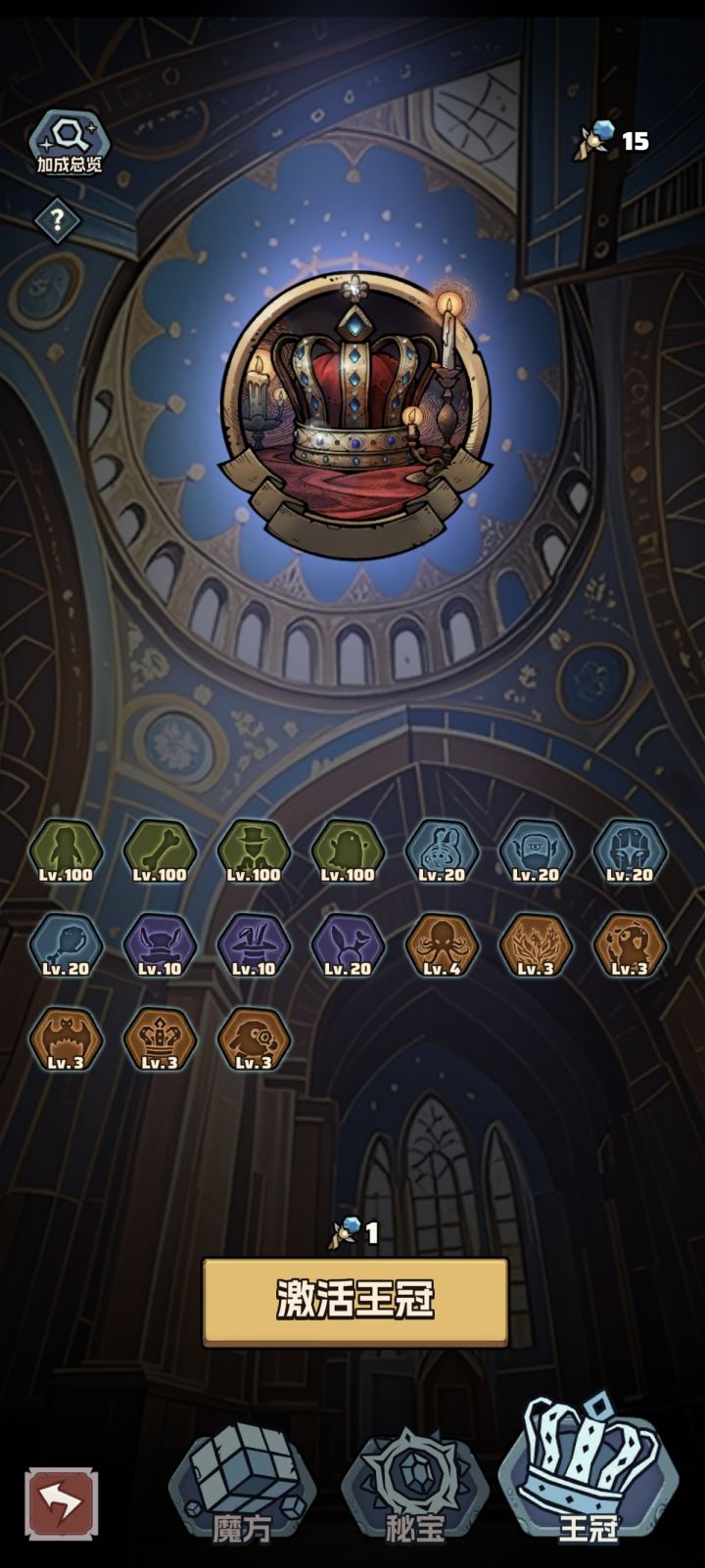Open the blue rabbit badge Lv.20
The height and width of the screenshot is (1568, 705).
click(442, 853)
